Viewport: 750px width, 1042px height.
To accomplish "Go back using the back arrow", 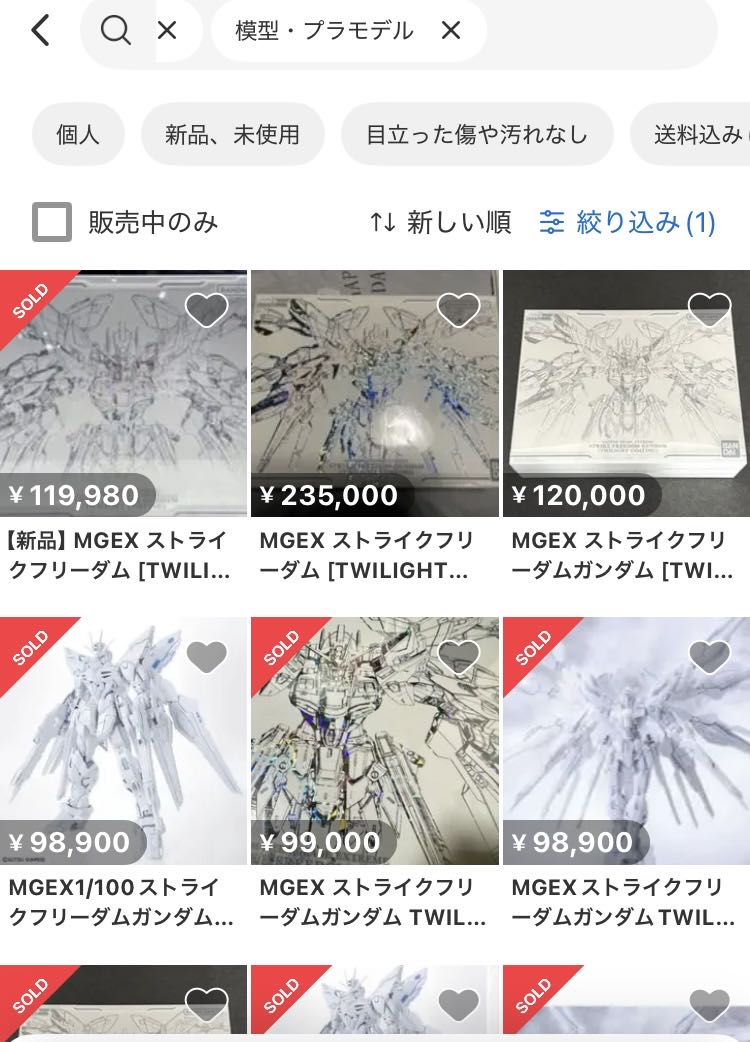I will pyautogui.click(x=40, y=31).
